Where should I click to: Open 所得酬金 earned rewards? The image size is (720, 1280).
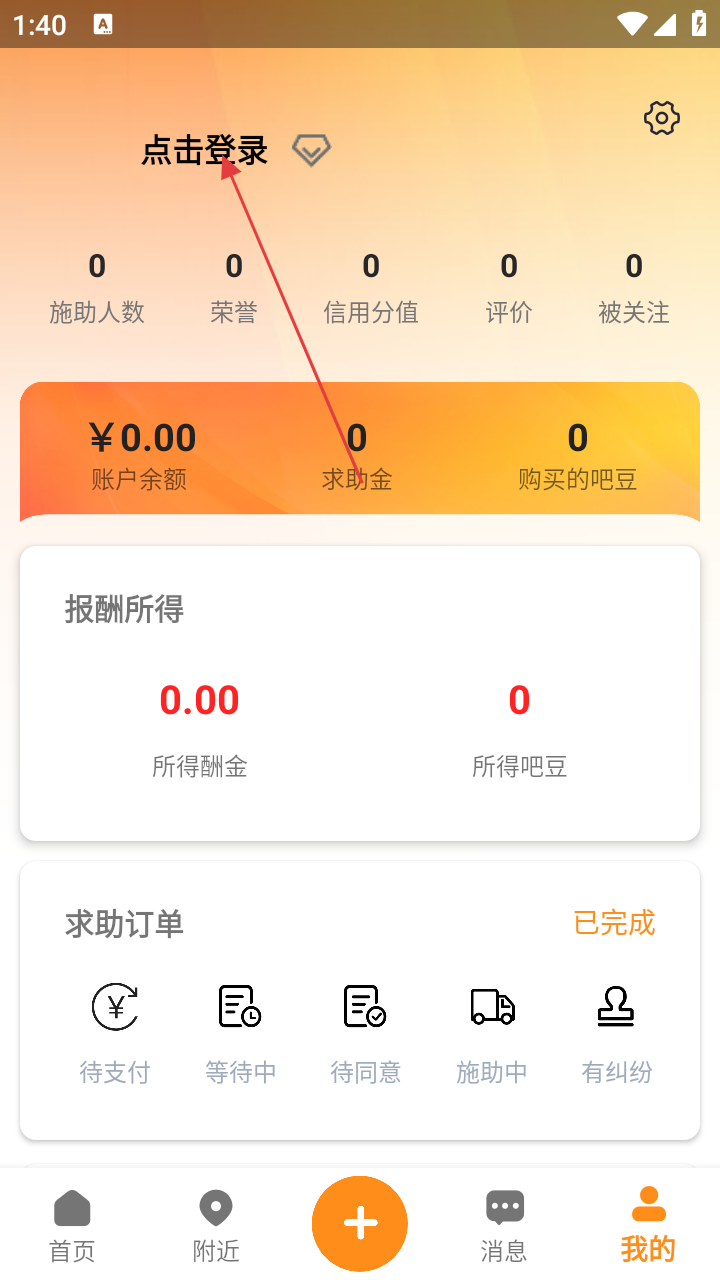point(200,728)
